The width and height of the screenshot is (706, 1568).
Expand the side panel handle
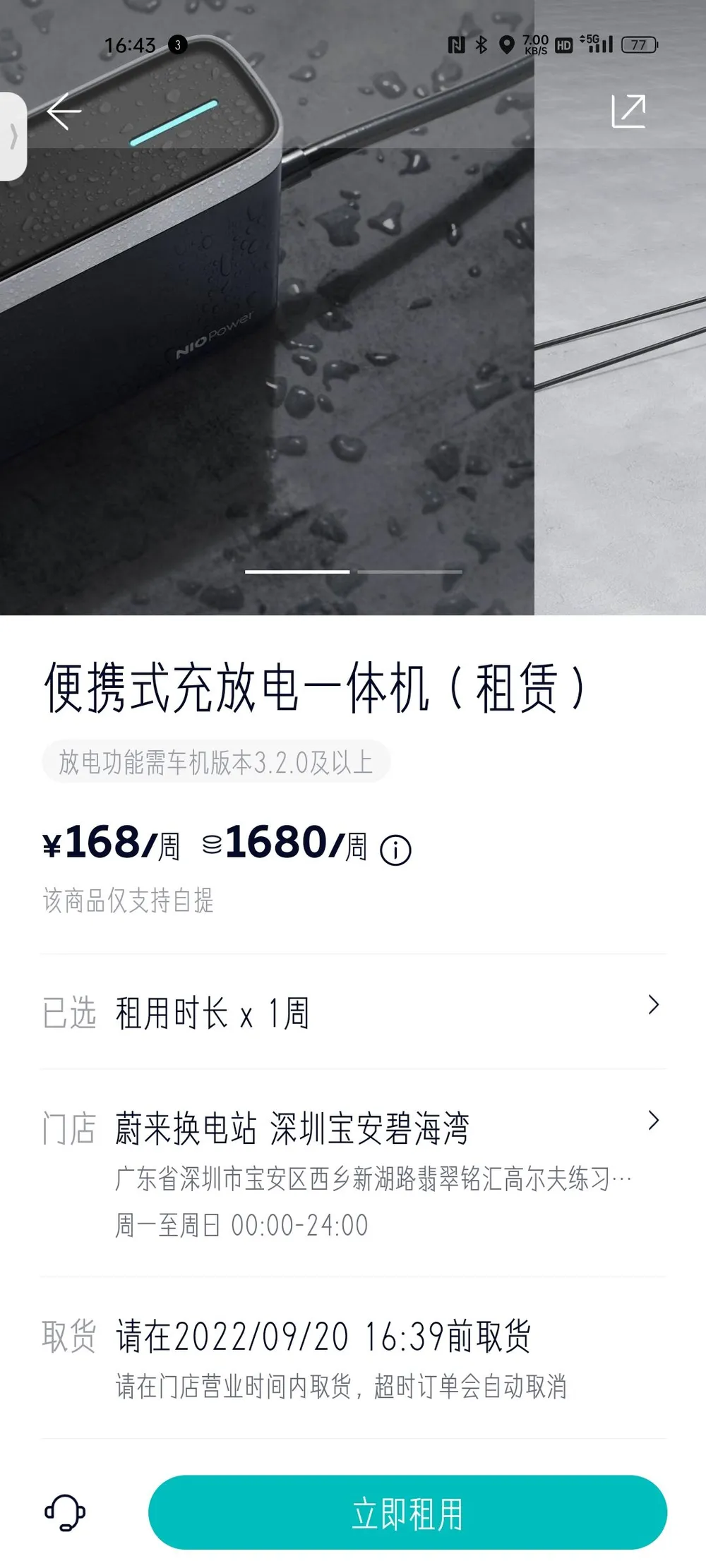pyautogui.click(x=13, y=136)
